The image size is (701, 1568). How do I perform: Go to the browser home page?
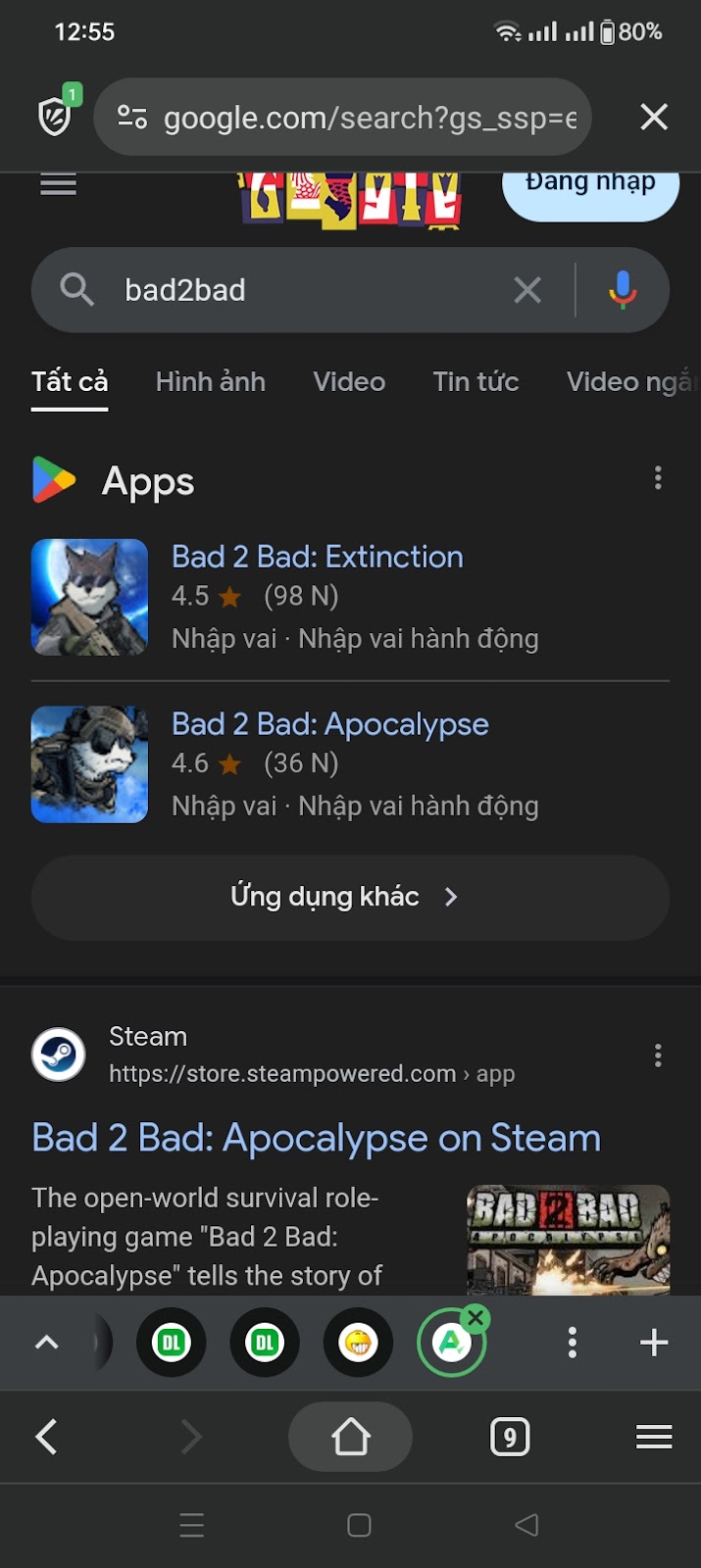click(350, 1438)
